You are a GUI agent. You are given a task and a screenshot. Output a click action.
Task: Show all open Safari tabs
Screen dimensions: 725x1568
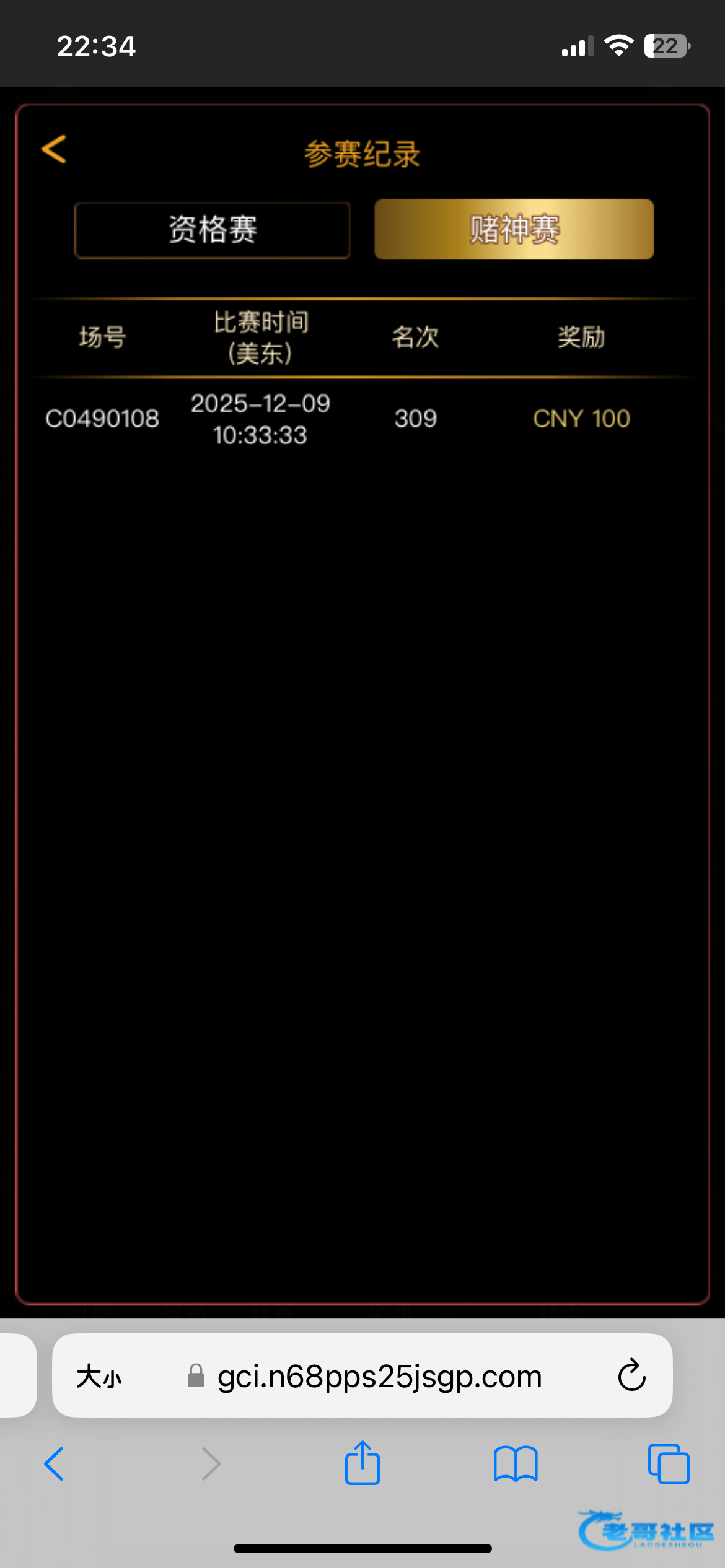(x=669, y=1464)
